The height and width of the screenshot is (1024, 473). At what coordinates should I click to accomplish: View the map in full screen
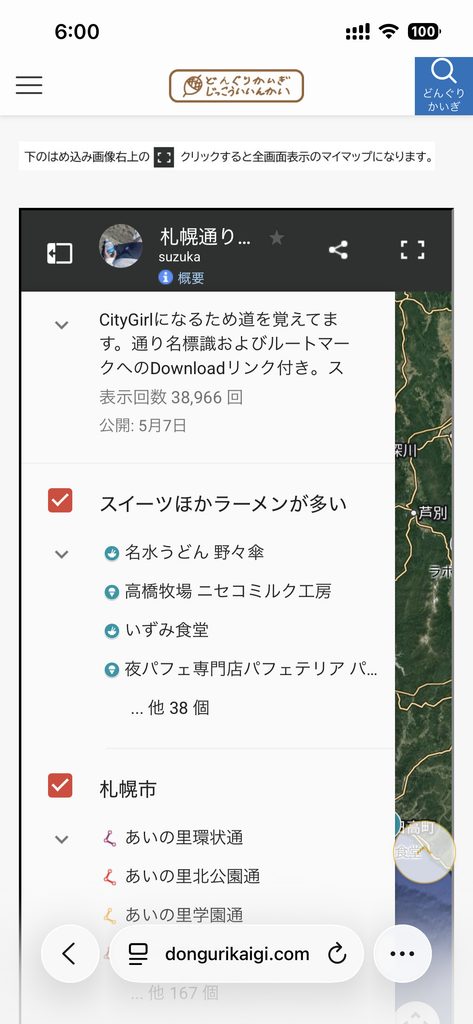click(x=412, y=250)
